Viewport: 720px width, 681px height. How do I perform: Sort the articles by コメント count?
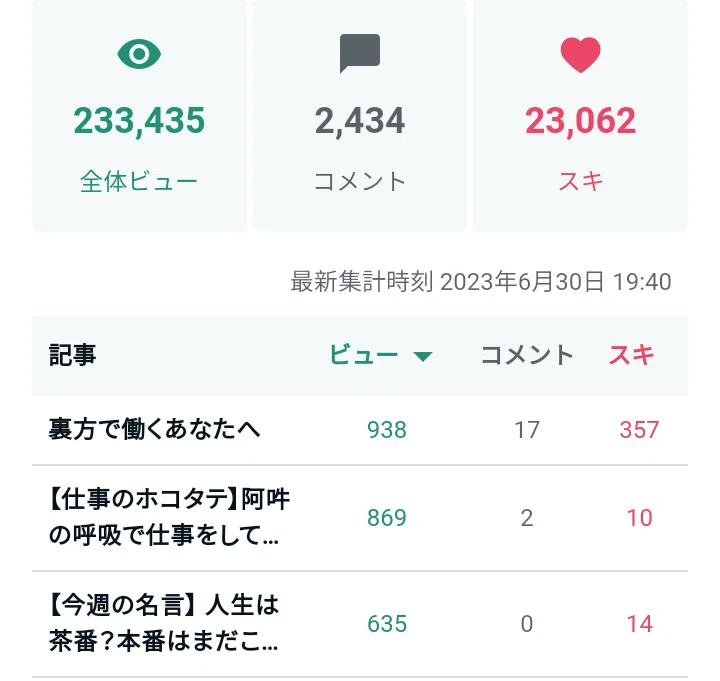point(527,355)
